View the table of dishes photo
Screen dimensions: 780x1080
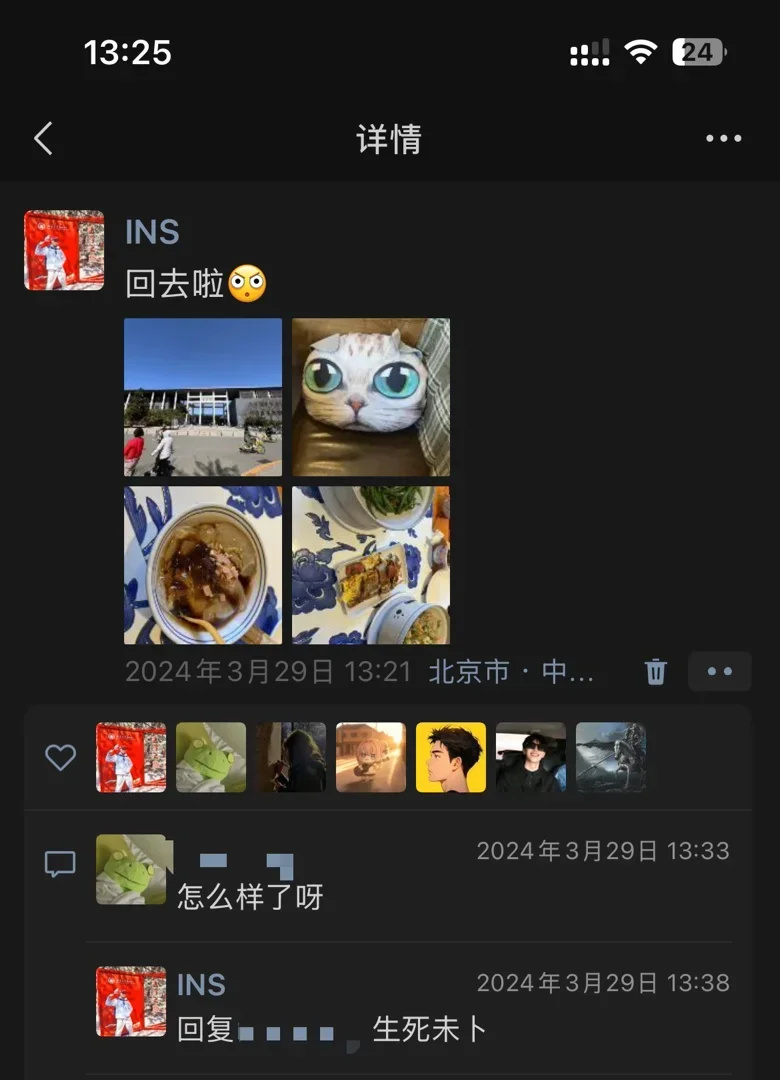(371, 565)
